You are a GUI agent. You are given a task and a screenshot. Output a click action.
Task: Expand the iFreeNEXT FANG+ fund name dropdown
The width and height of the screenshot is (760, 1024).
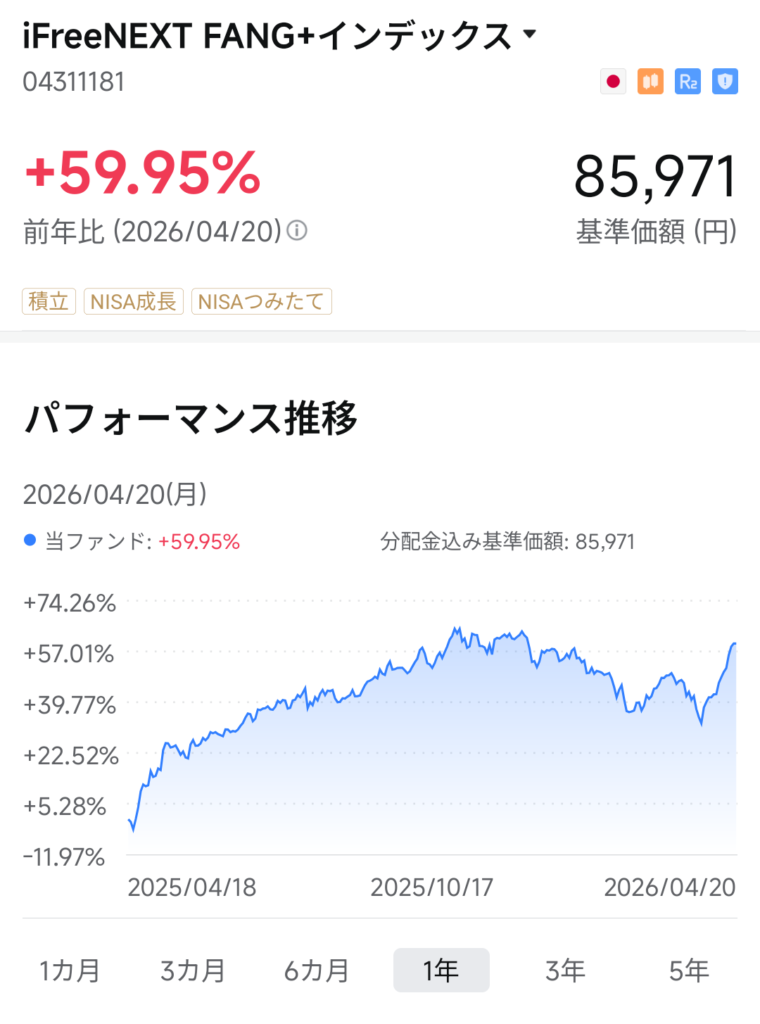529,36
